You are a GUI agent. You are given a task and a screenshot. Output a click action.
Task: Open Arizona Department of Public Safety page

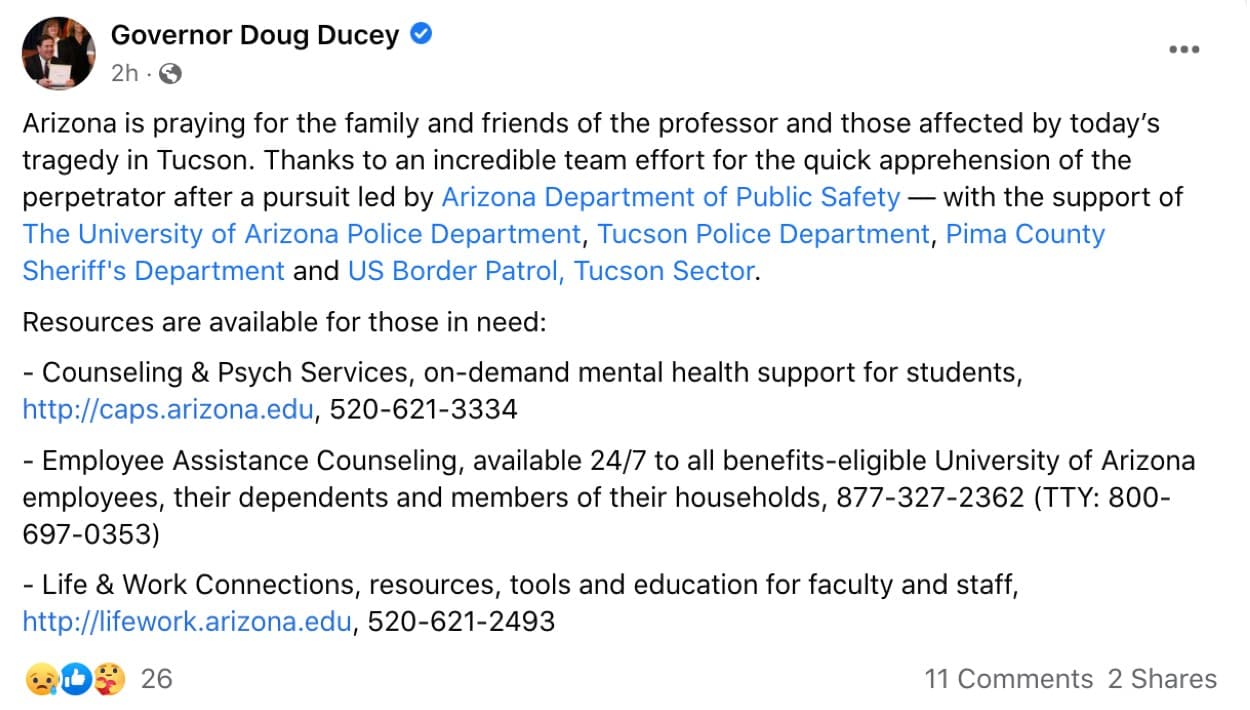tap(671, 197)
